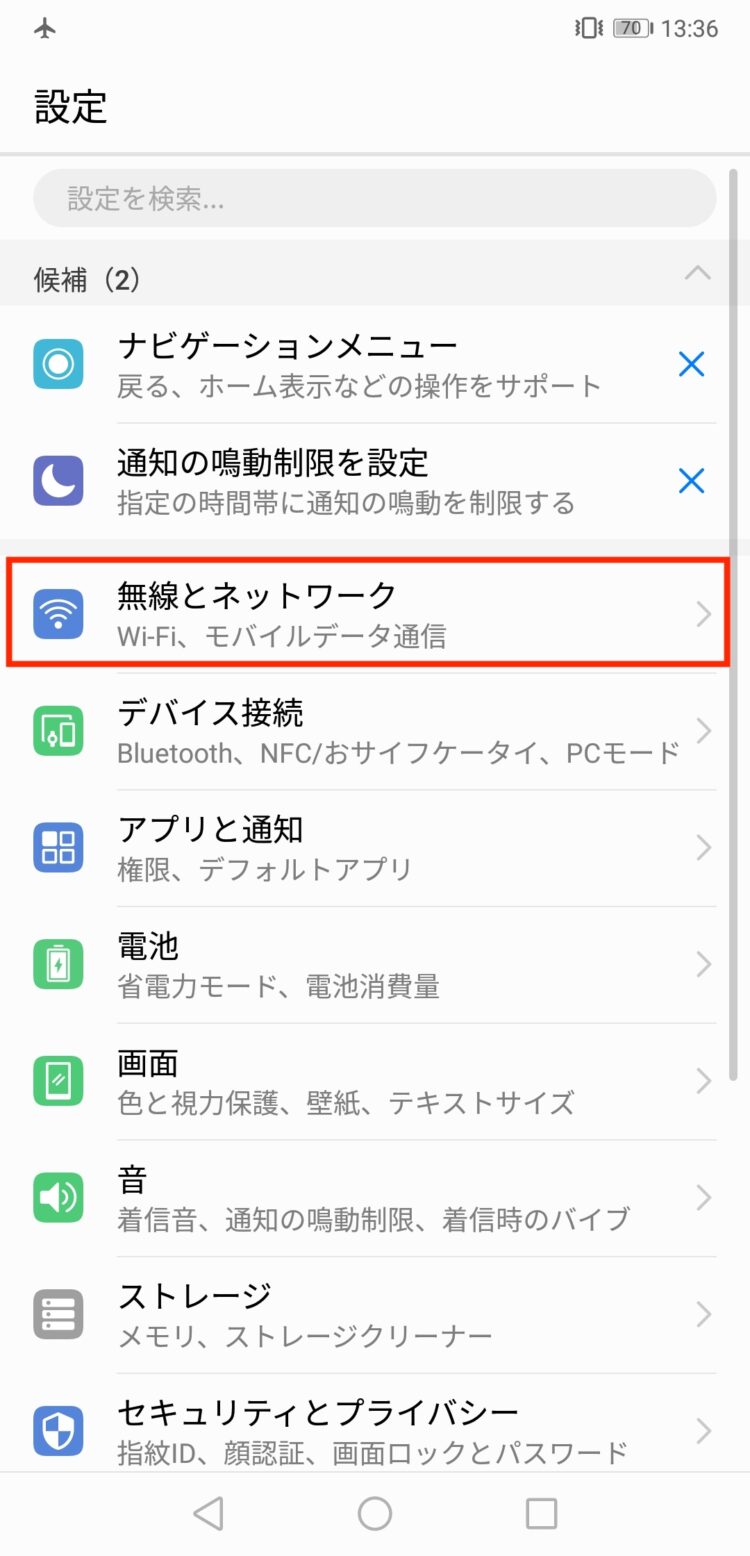Dismiss the 通知の鳴動制限を設定 suggestion
Screen dimensions: 750x1556
[691, 482]
